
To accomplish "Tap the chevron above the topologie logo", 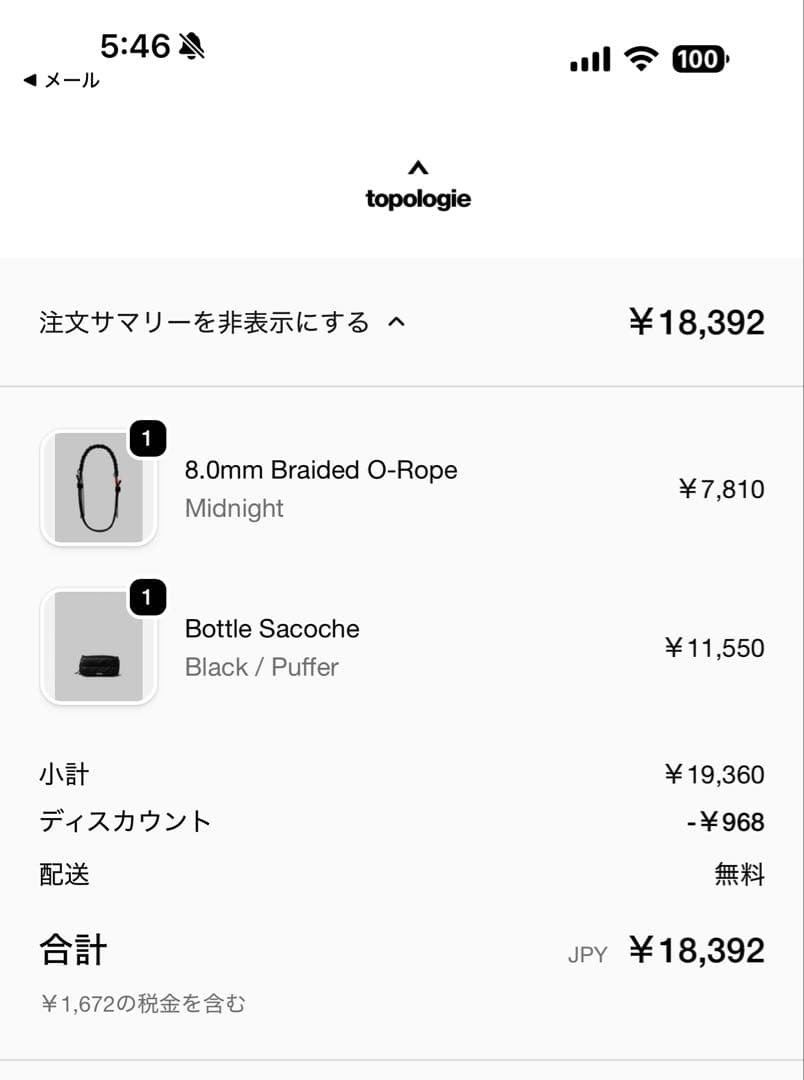I will click(417, 167).
